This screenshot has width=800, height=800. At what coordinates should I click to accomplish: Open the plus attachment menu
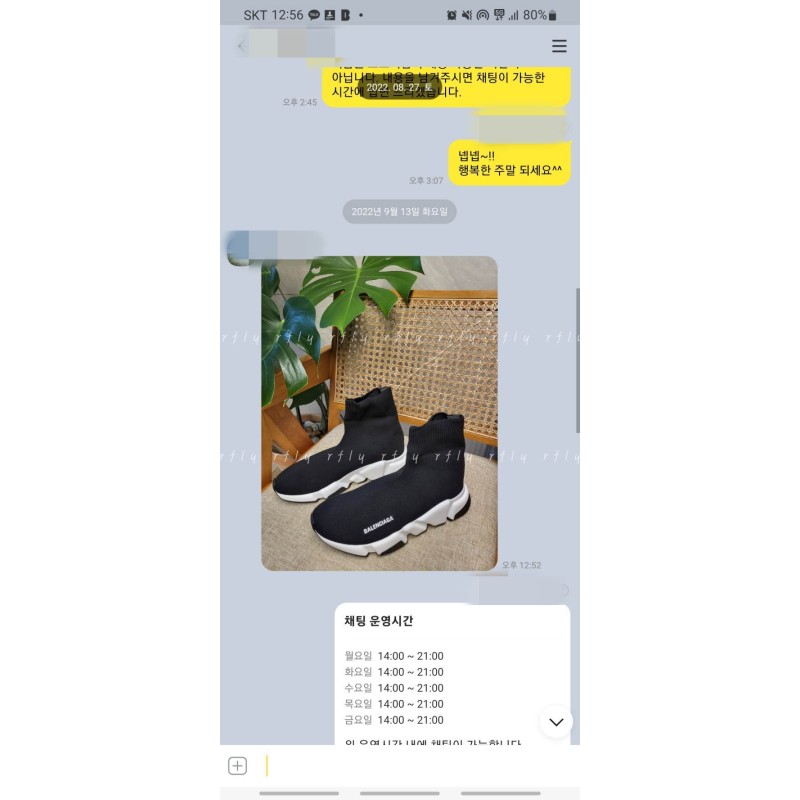click(237, 766)
